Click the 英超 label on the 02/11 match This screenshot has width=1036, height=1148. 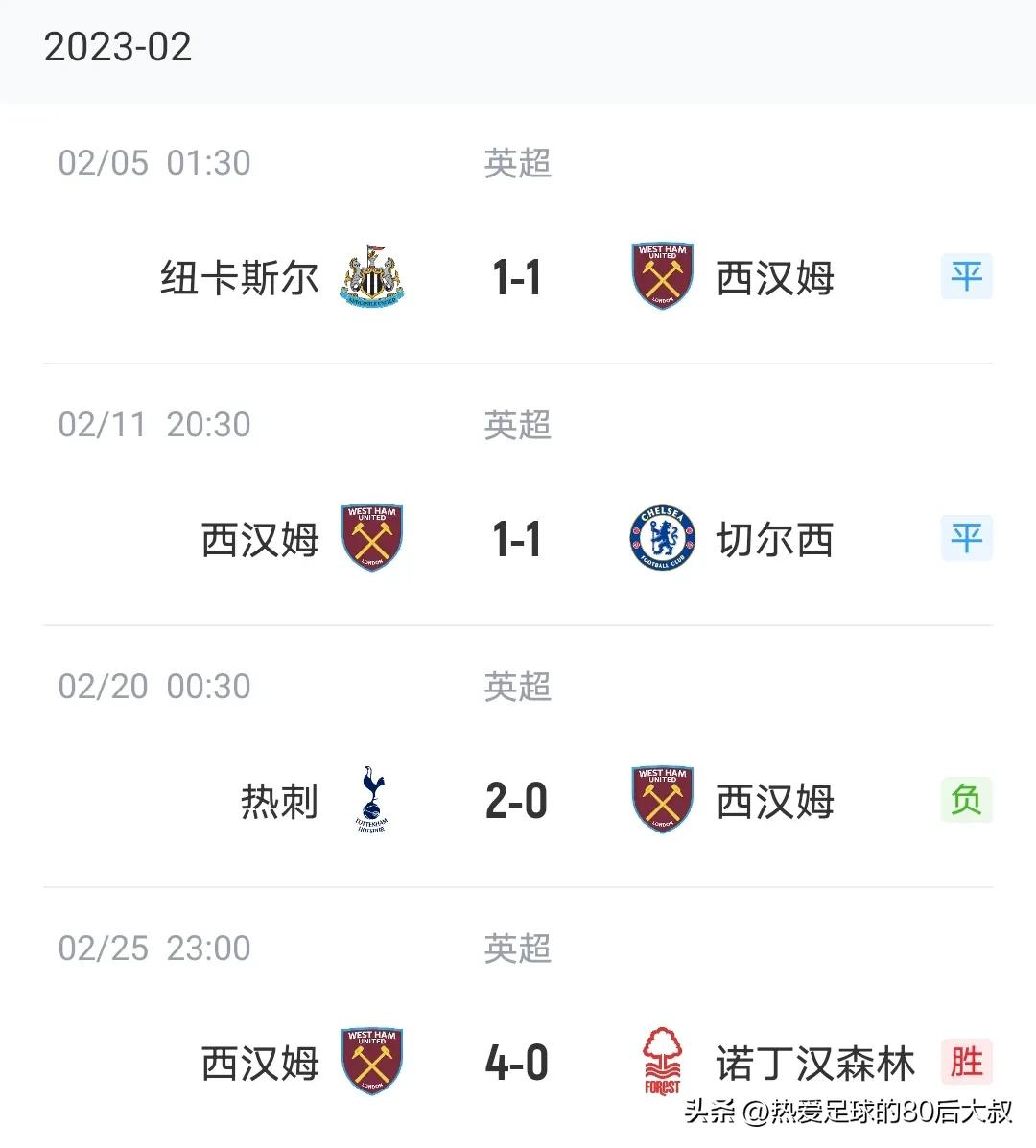click(516, 424)
